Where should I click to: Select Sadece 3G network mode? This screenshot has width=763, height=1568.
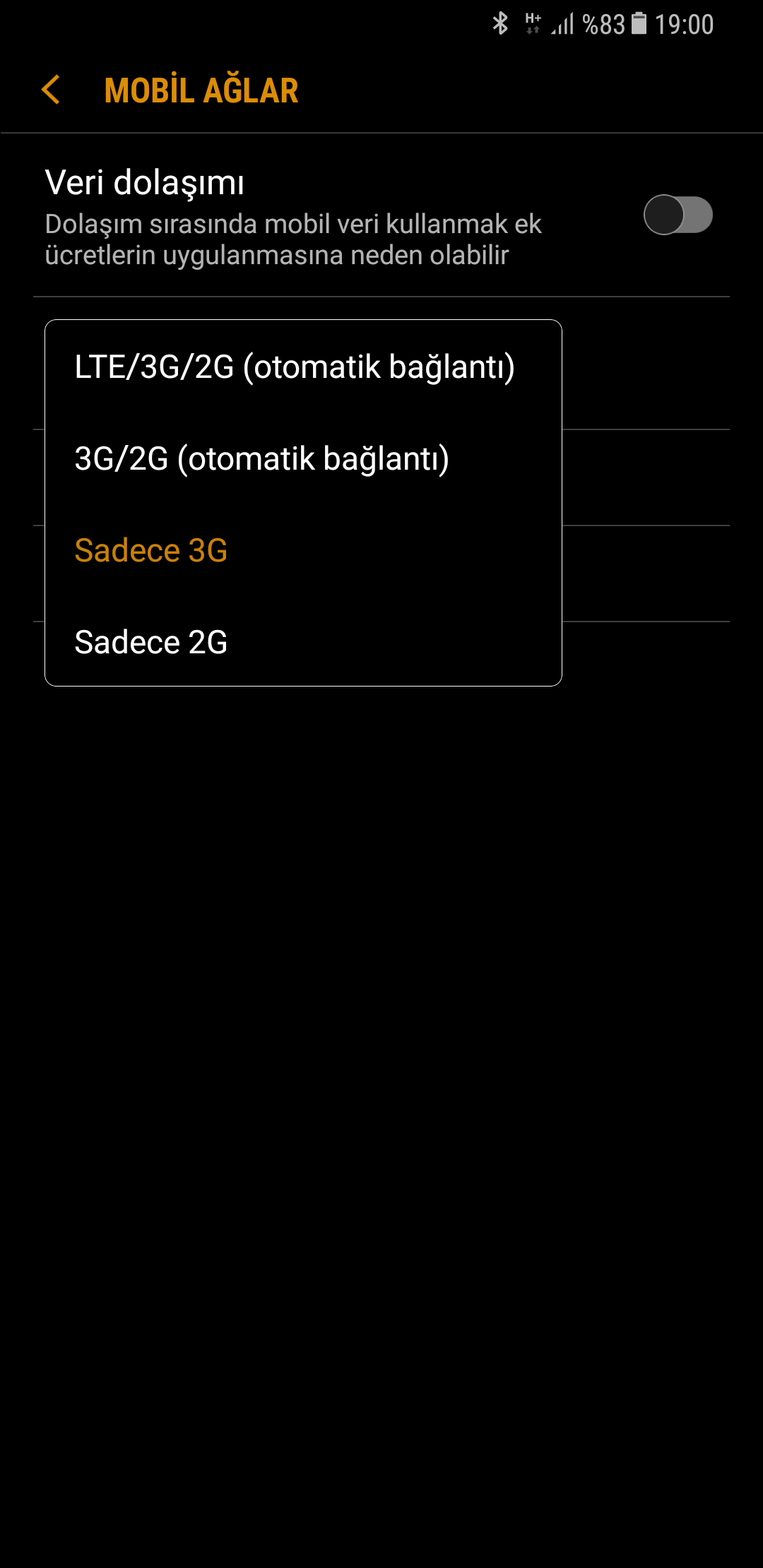point(151,551)
